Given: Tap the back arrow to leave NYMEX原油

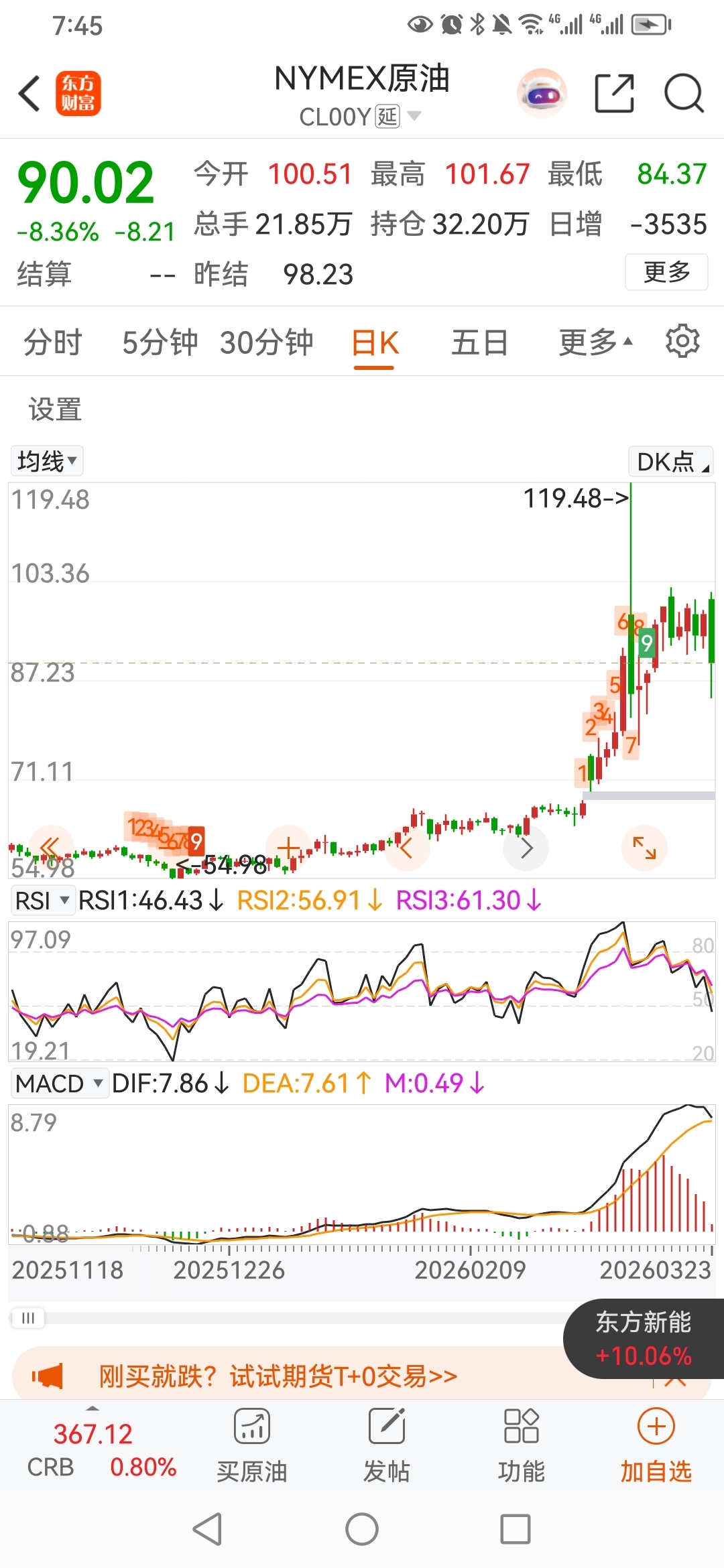Looking at the screenshot, I should coord(28,93).
